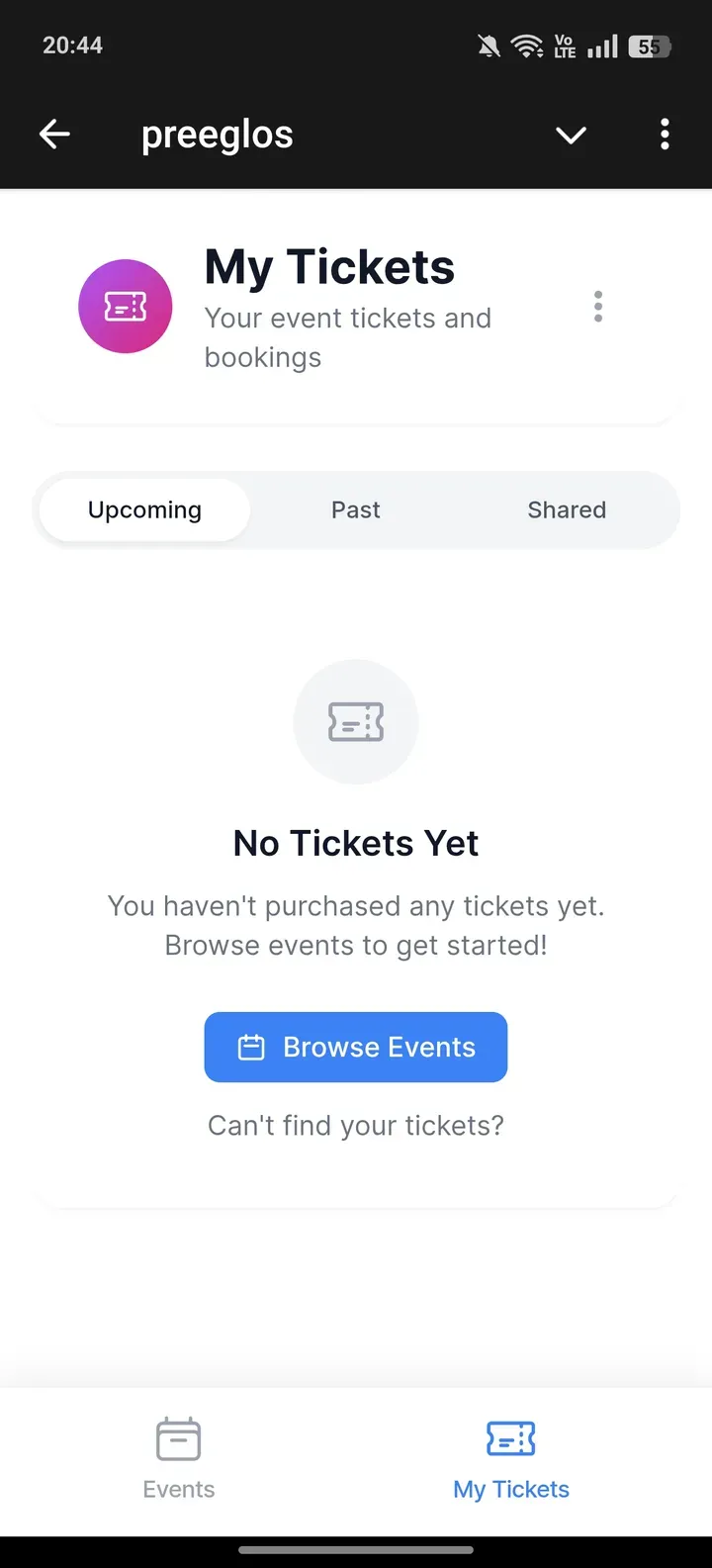Switch to the Past tab
712x1568 pixels.
pos(356,510)
